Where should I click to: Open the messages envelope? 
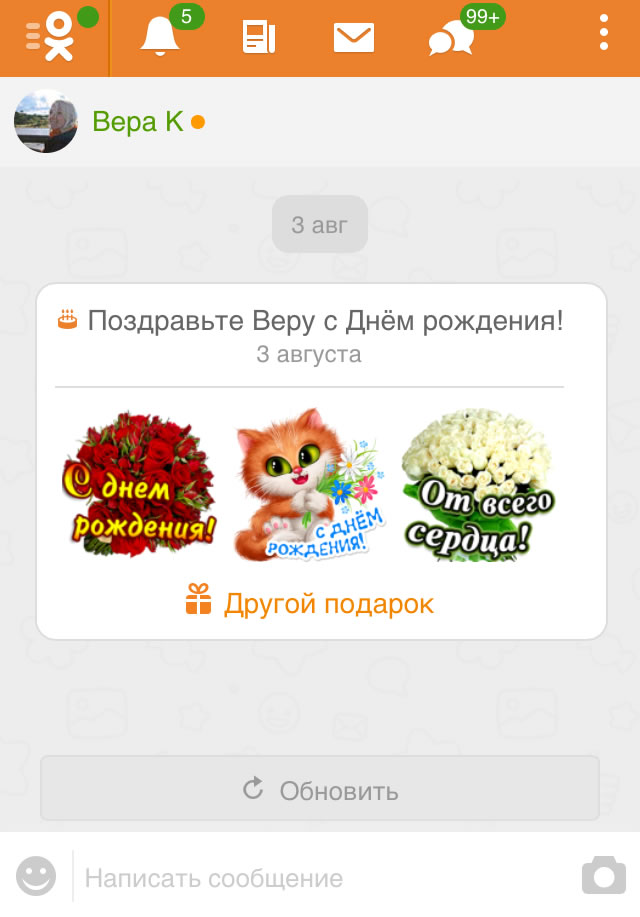(353, 38)
